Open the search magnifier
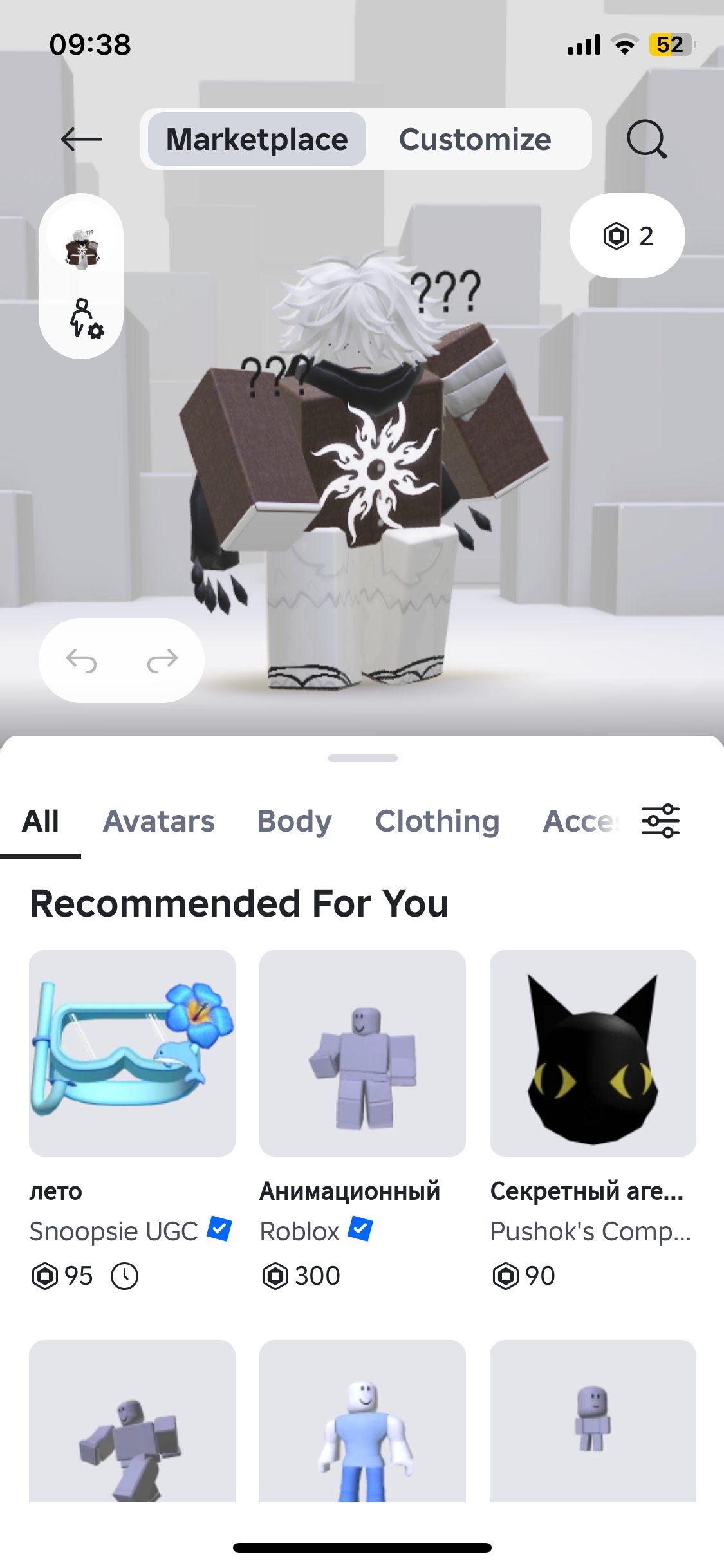This screenshot has height=1568, width=724. (646, 139)
